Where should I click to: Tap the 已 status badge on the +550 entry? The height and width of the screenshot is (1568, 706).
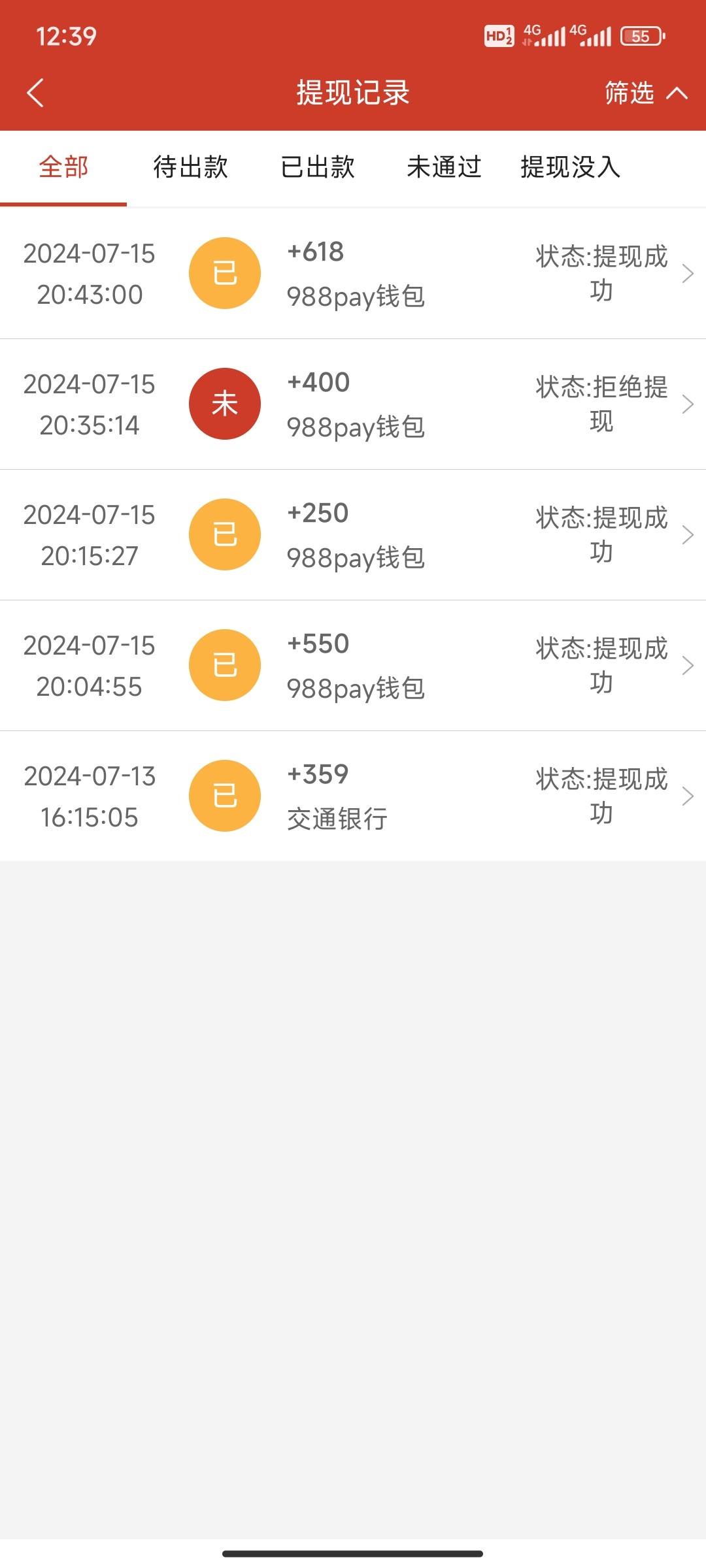pos(224,665)
